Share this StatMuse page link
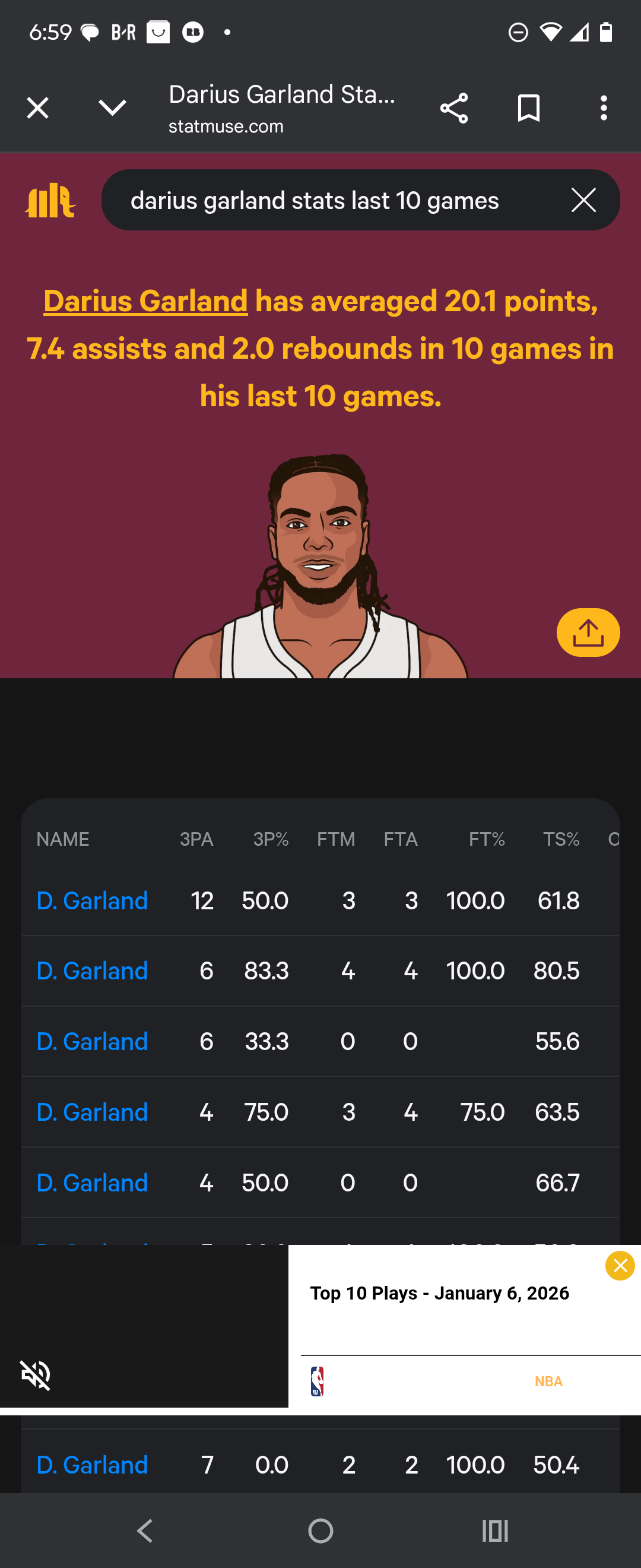 [453, 108]
